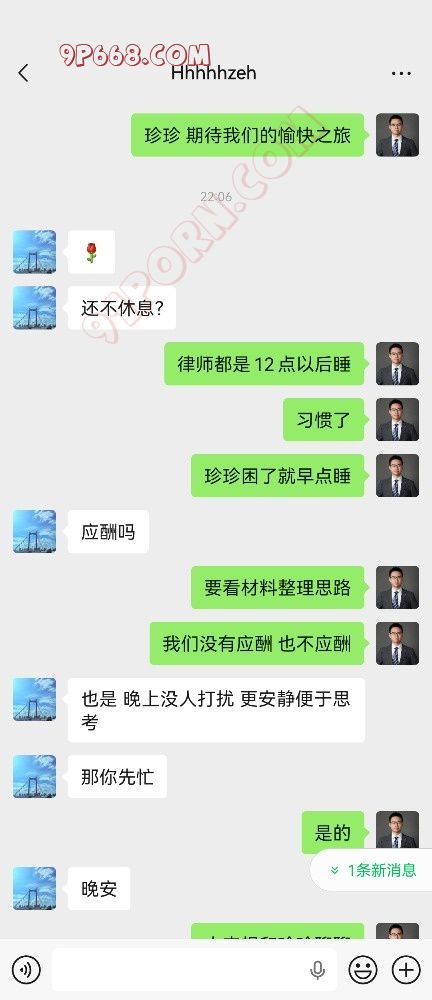The width and height of the screenshot is (432, 1000).
Task: Open the three-dot chat options menu
Action: (x=401, y=73)
